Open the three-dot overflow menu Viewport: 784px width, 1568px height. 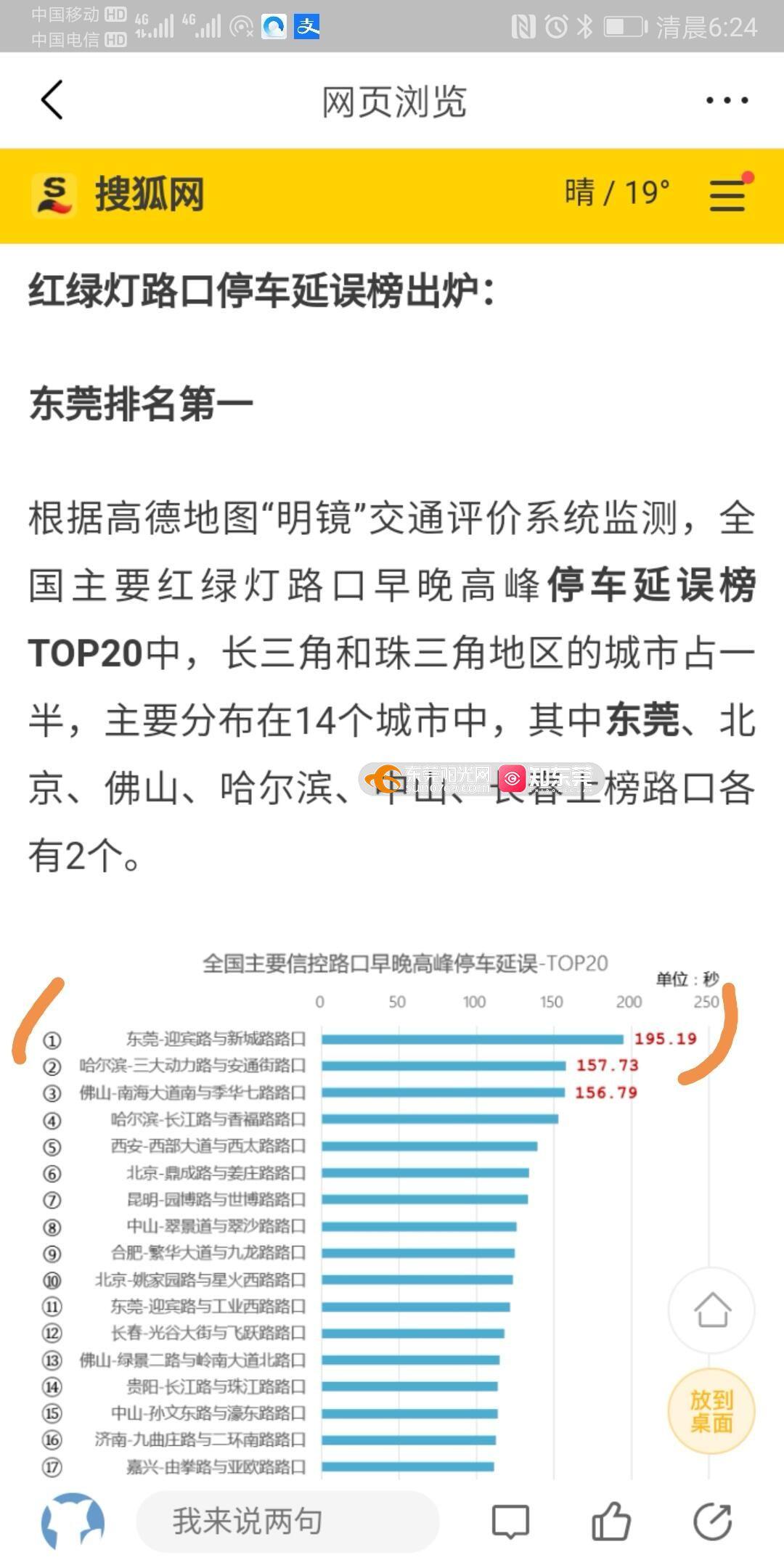(727, 100)
